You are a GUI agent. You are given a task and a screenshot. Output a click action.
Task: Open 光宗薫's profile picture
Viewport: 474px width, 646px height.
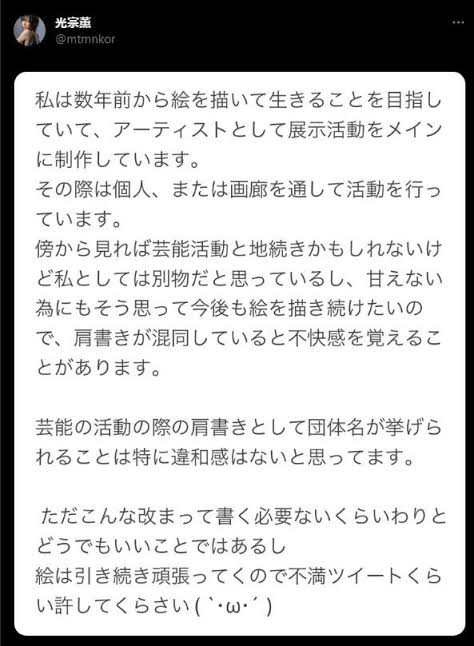29,30
